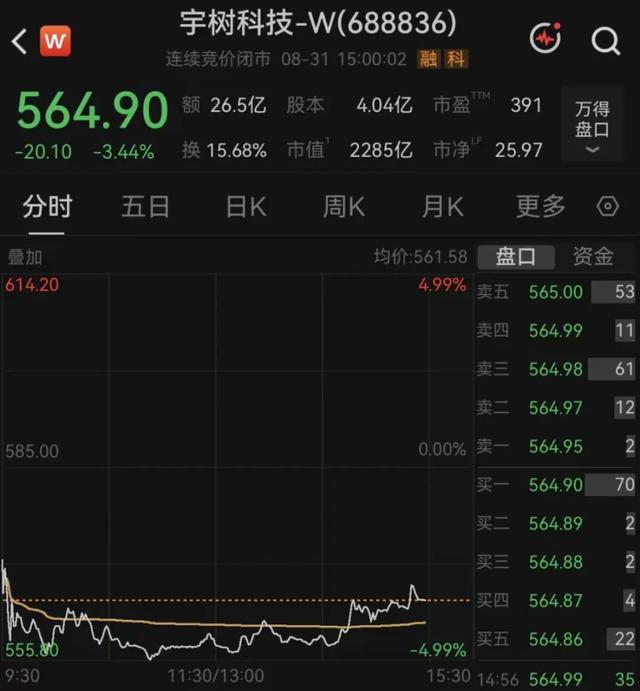Open the 更多 chart options
This screenshot has width=640, height=691.
pyautogui.click(x=541, y=206)
